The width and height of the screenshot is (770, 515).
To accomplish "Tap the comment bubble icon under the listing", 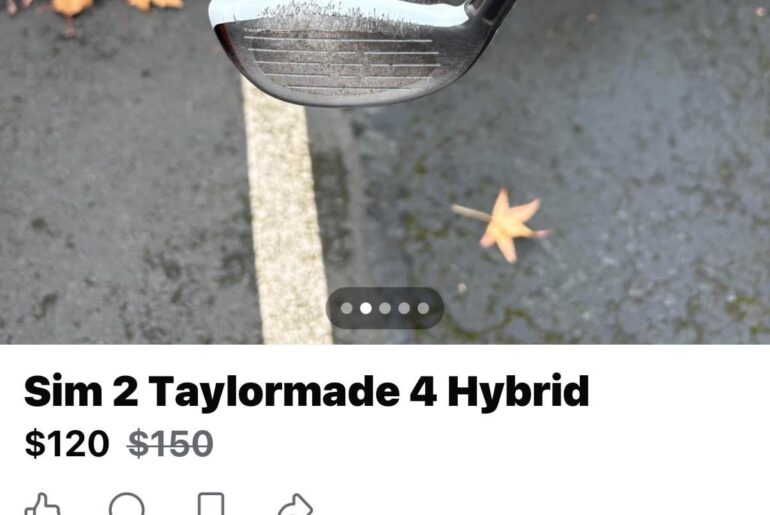I will (127, 505).
